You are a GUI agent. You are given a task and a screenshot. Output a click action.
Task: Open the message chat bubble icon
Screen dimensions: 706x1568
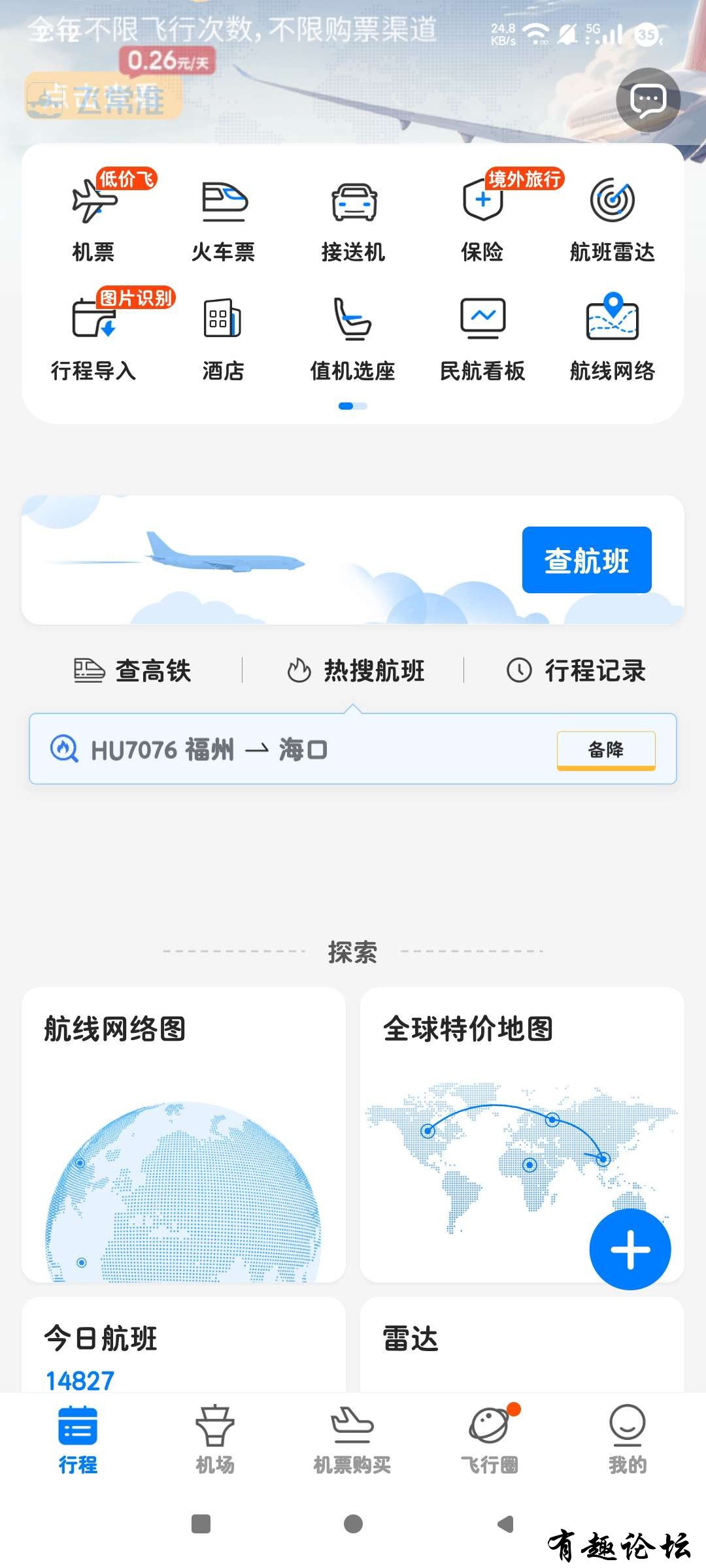pos(648,100)
